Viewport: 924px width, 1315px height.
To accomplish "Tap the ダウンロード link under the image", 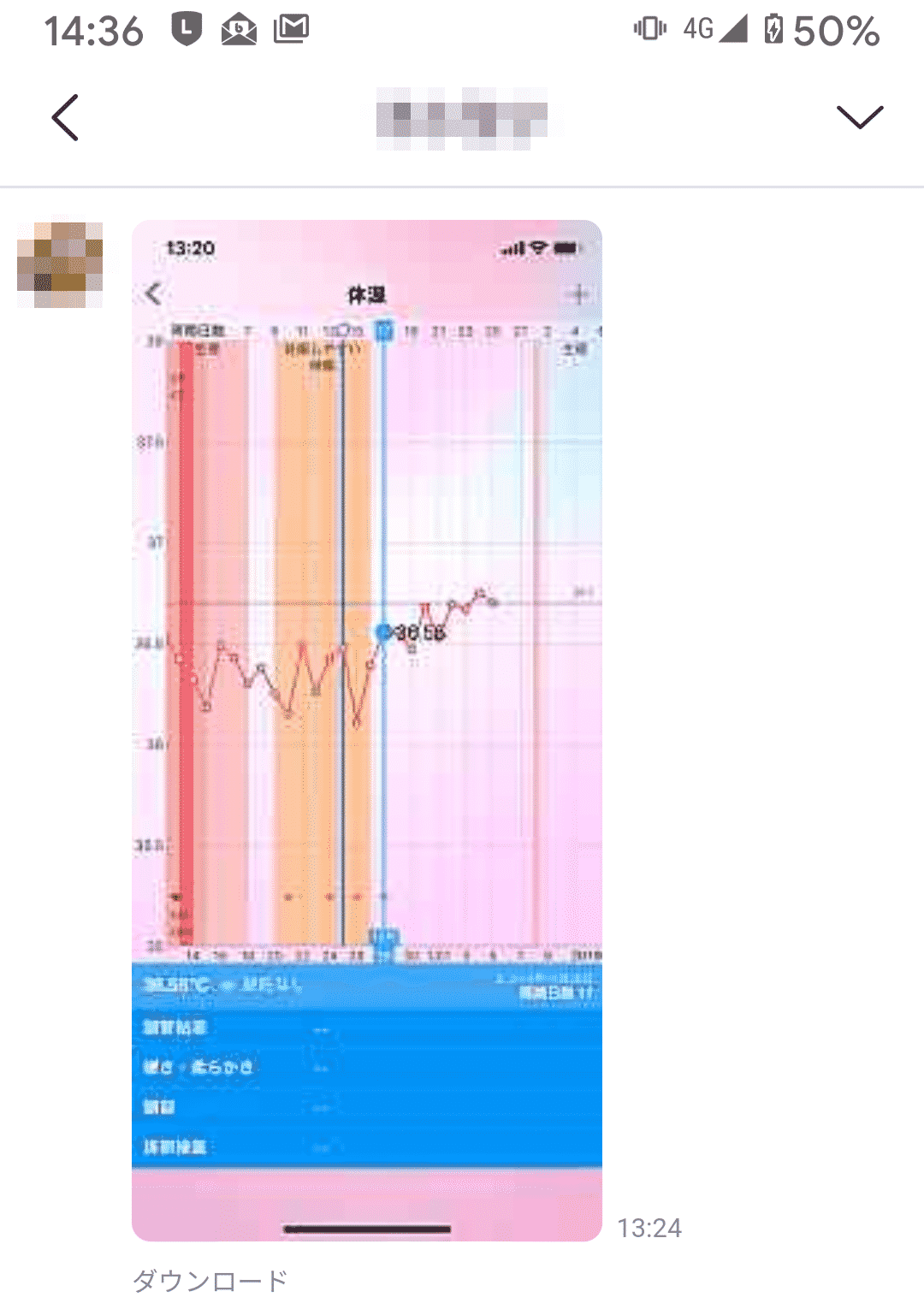I will click(210, 1281).
